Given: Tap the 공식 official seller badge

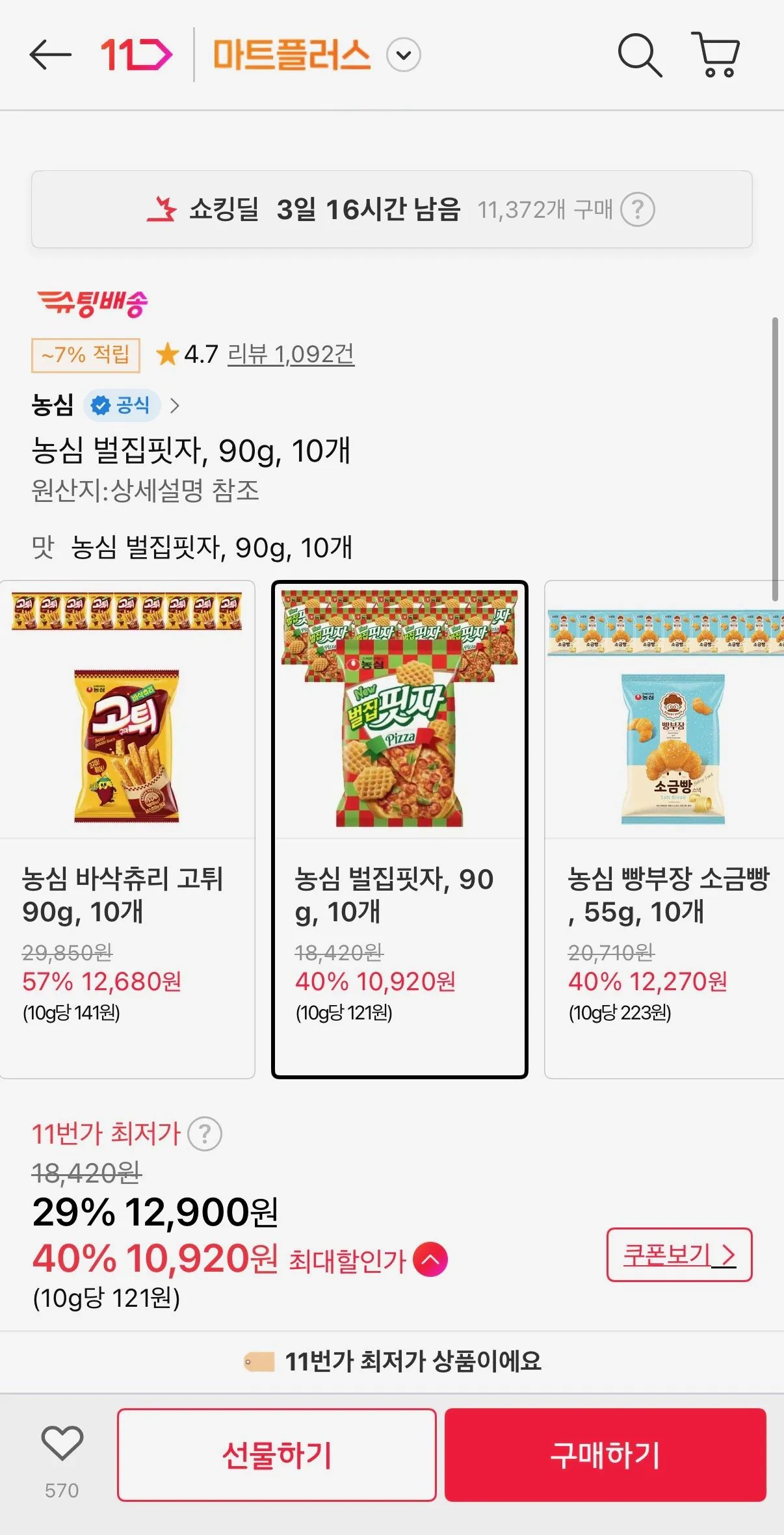Looking at the screenshot, I should coord(122,404).
